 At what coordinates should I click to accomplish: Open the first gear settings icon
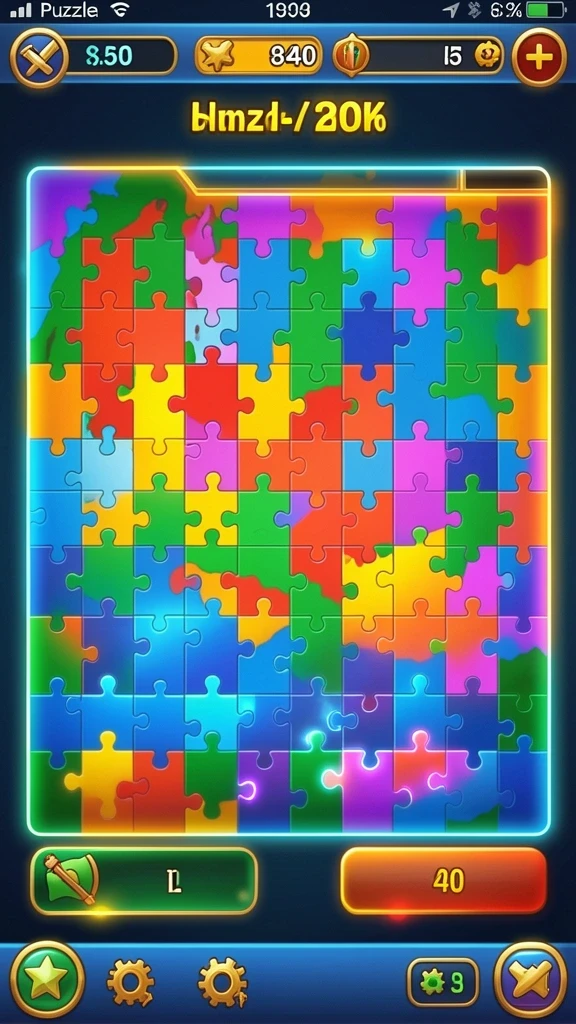coord(131,983)
